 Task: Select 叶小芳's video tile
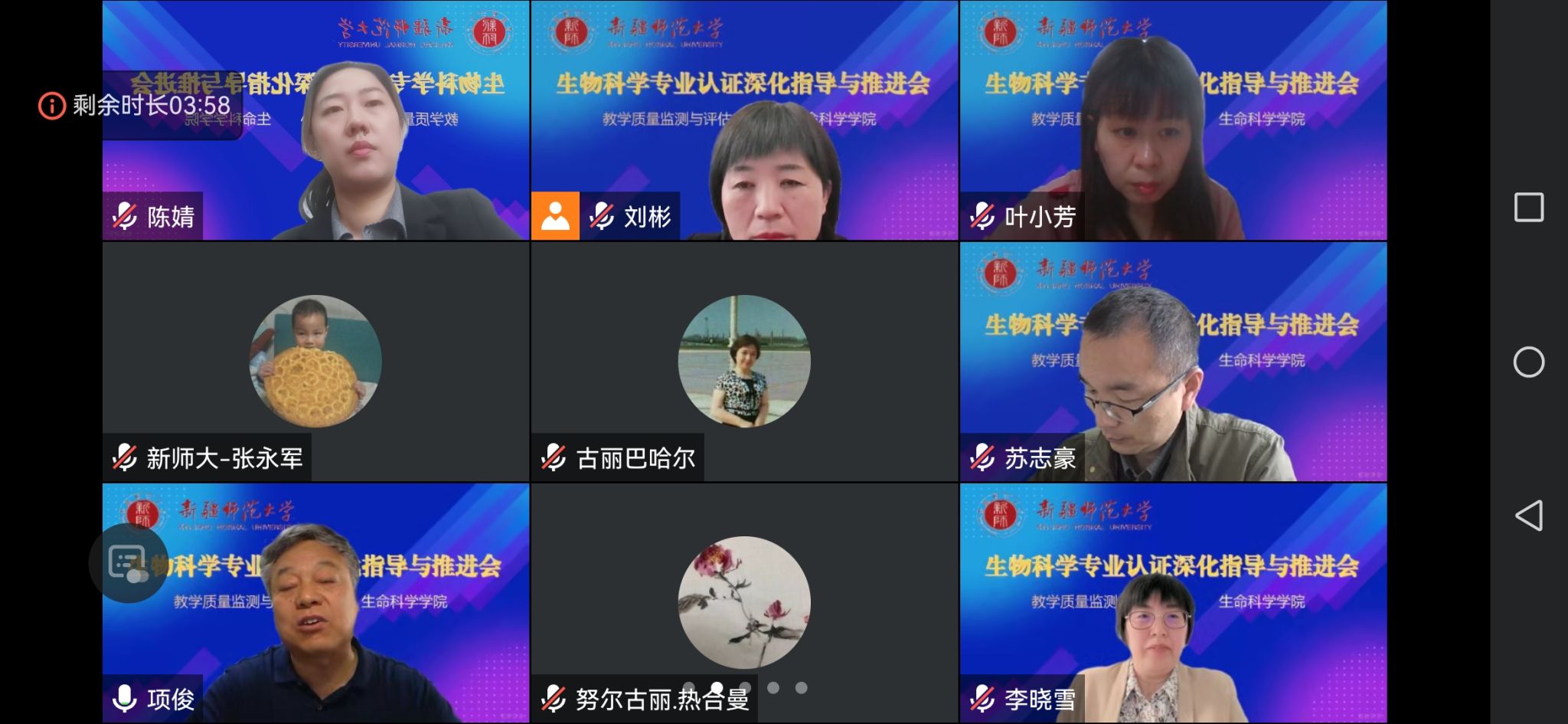[1173, 120]
